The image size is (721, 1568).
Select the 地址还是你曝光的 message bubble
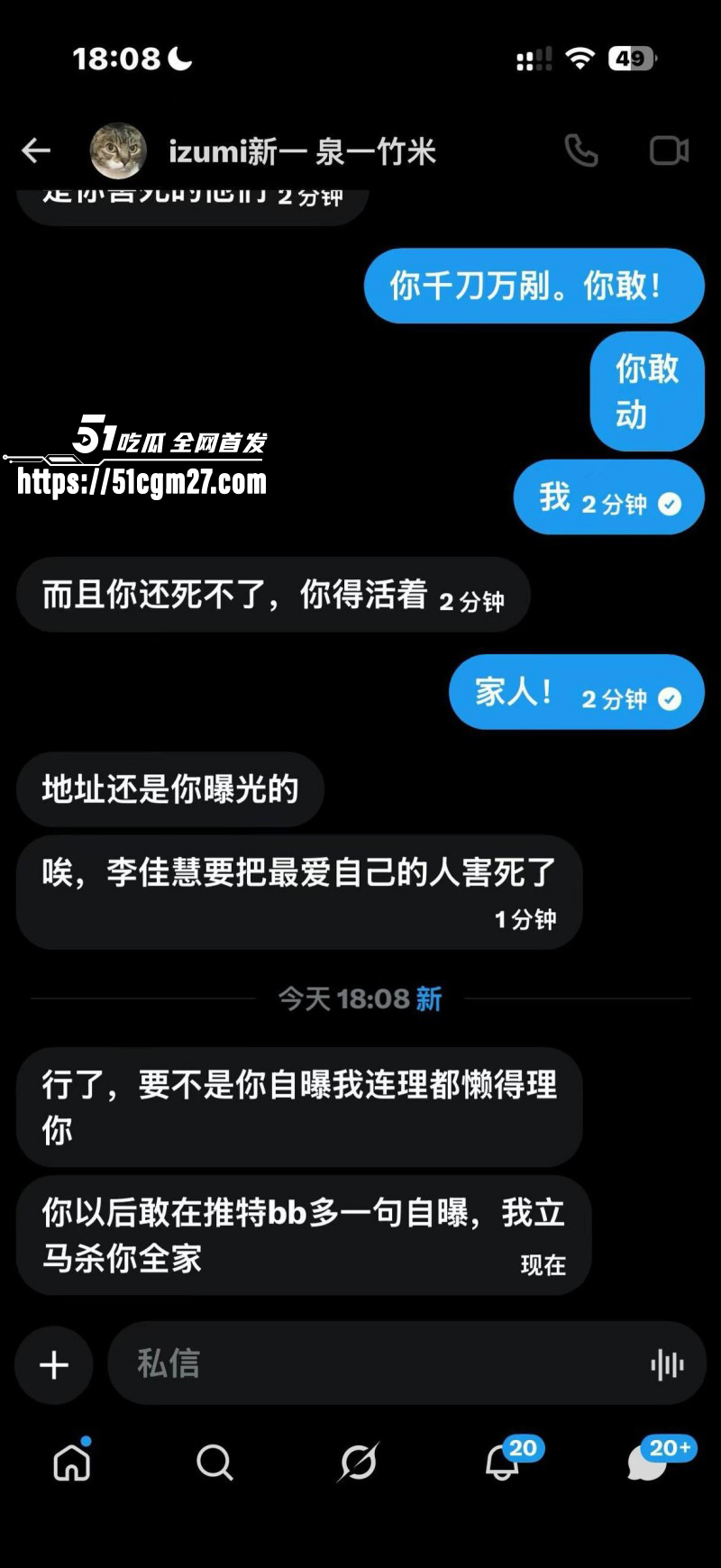click(169, 789)
